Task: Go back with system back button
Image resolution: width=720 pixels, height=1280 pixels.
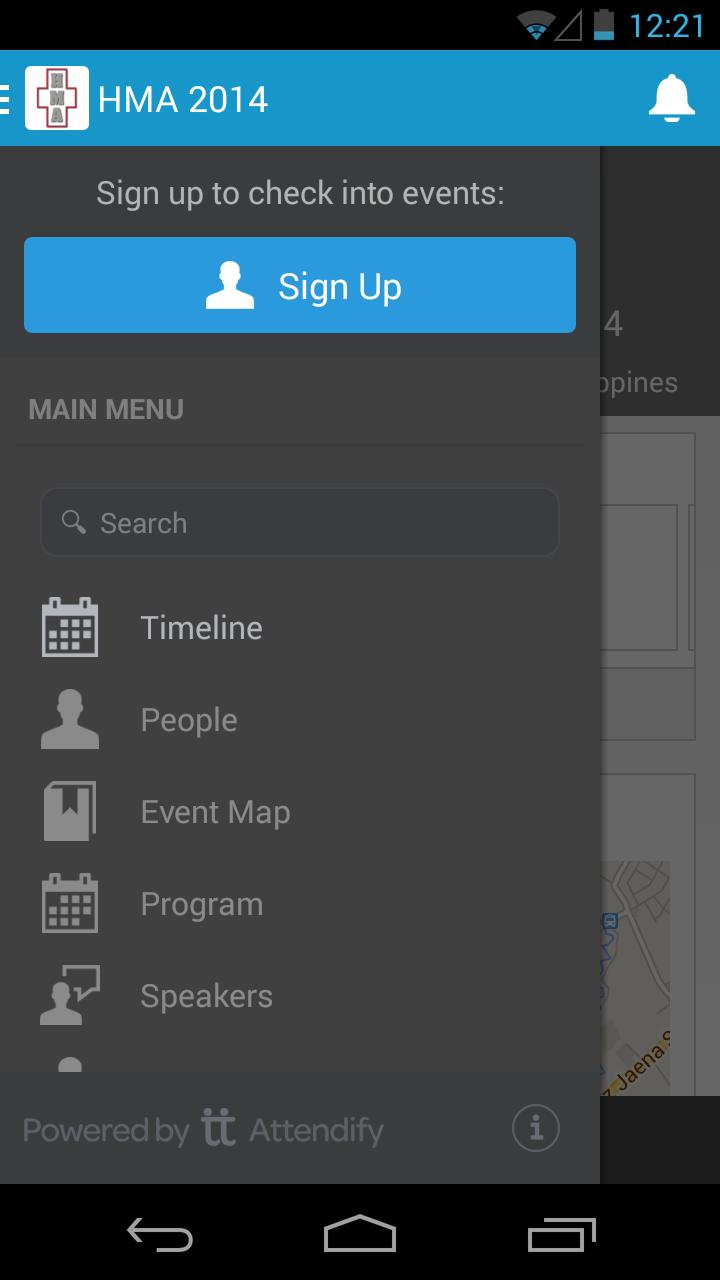Action: pos(160,1234)
